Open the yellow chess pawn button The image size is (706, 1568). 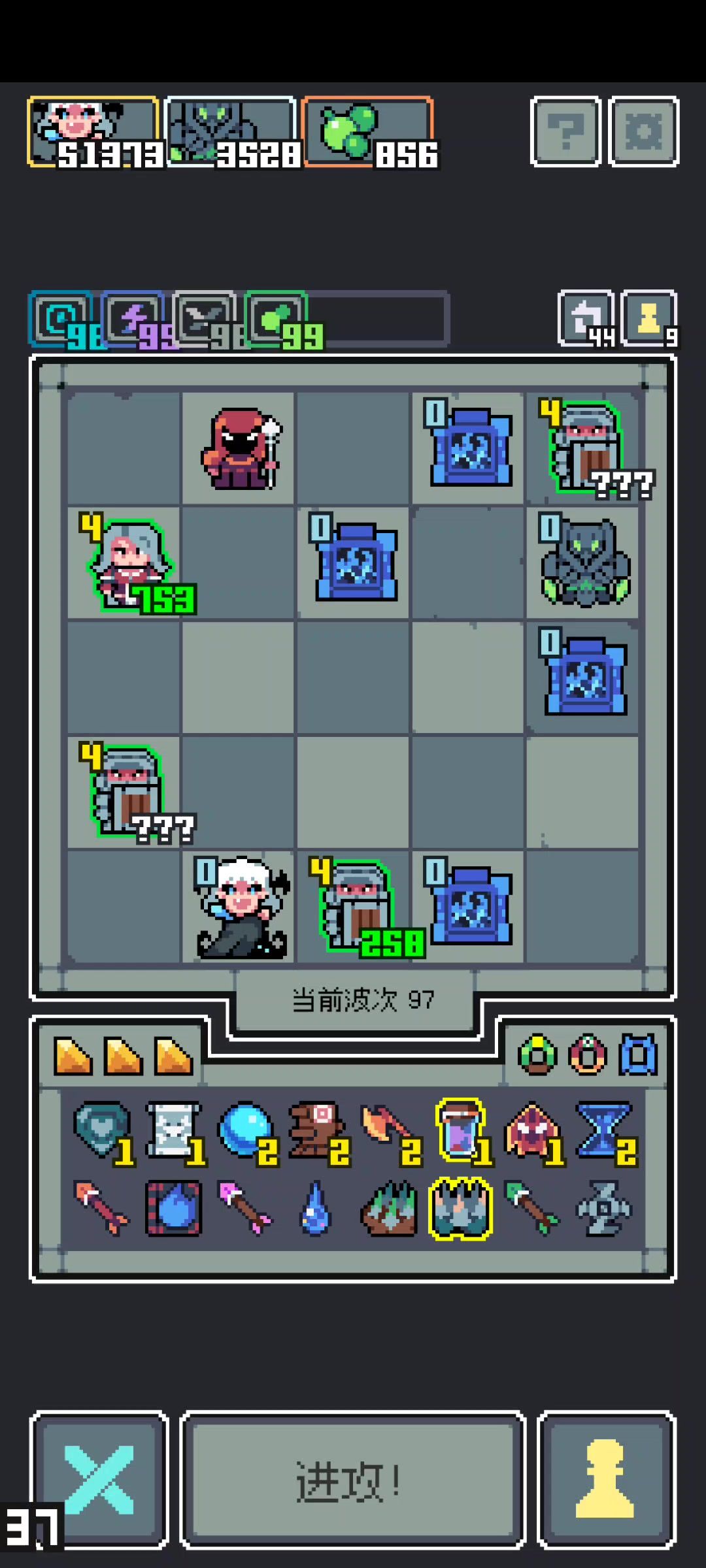click(606, 1480)
